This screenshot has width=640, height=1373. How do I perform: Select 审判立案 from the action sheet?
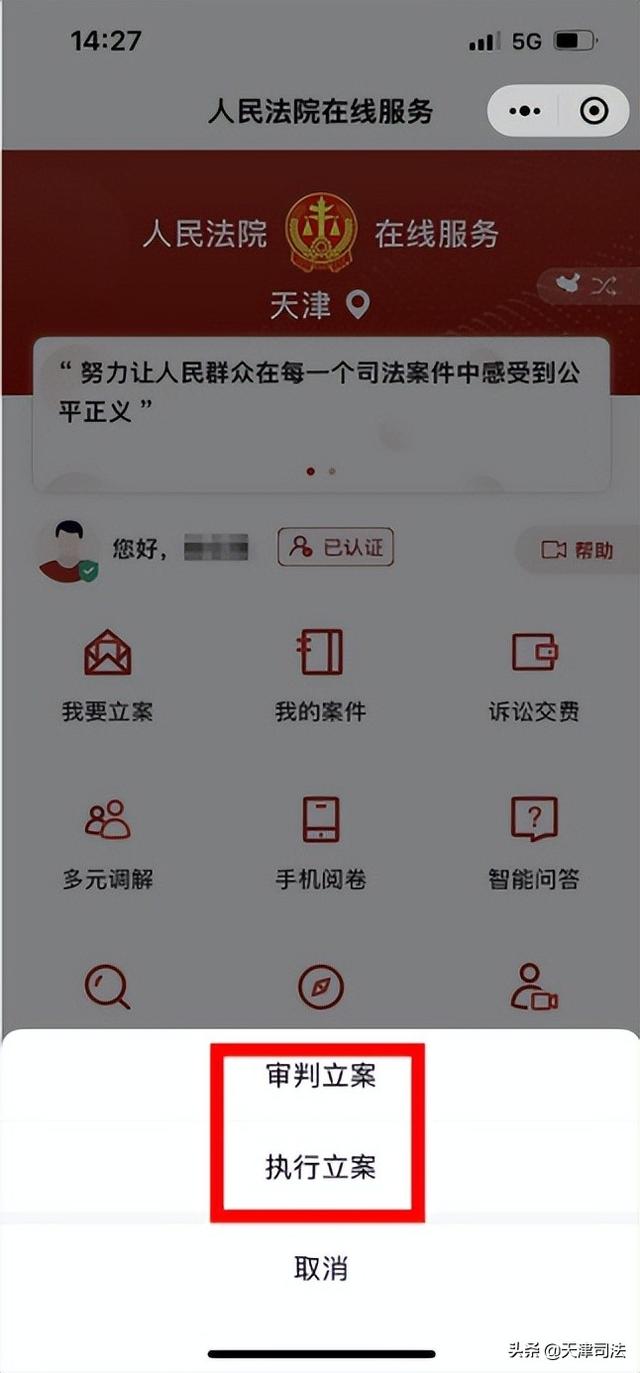pos(320,1076)
